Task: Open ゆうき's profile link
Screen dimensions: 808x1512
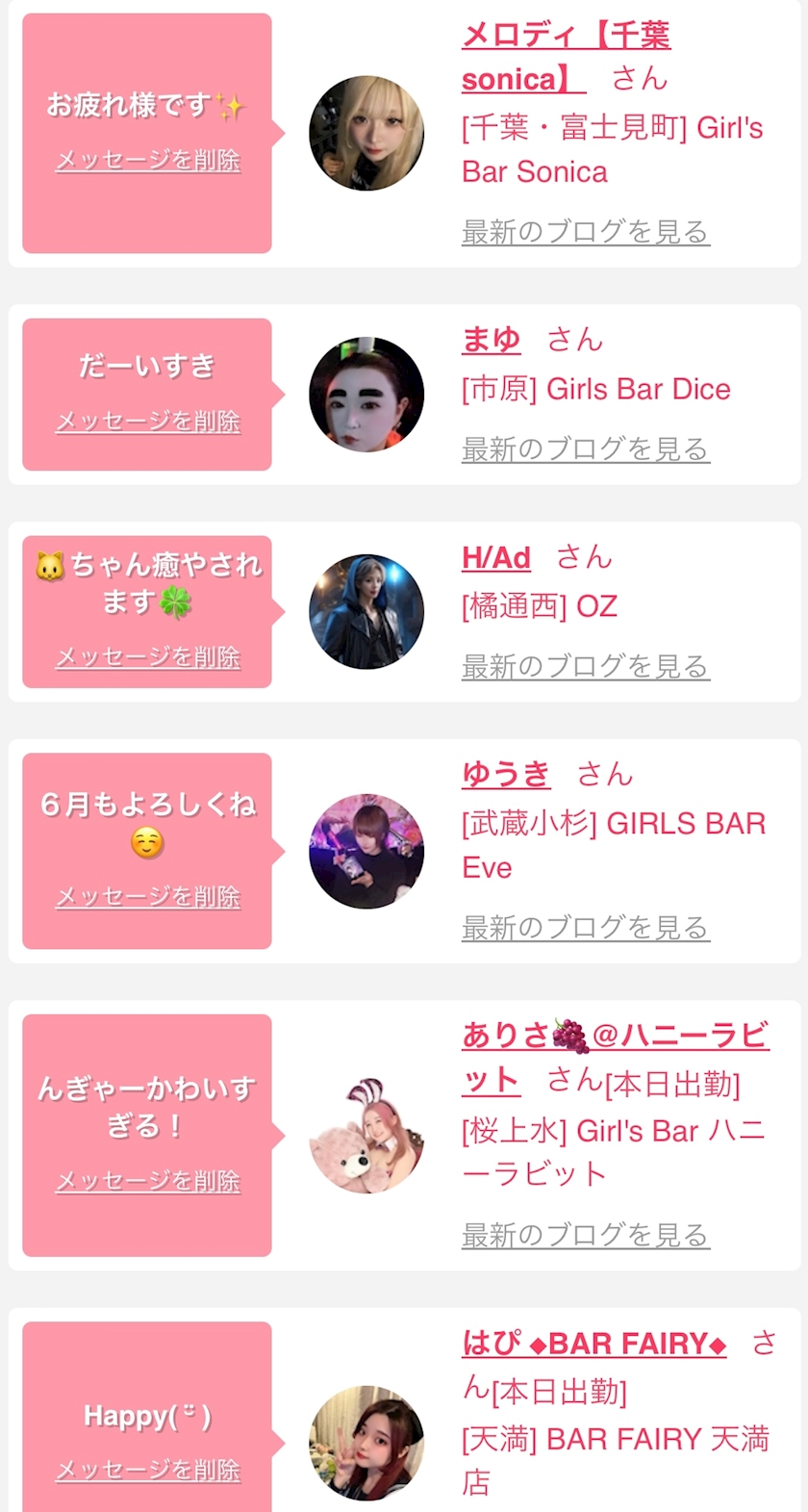Action: coord(506,774)
